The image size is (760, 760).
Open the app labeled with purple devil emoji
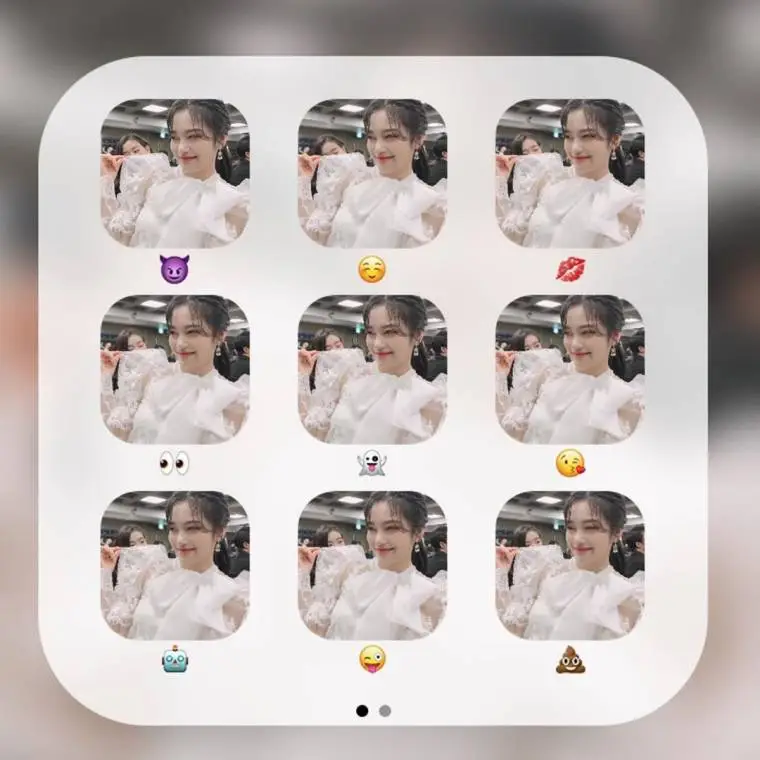(174, 173)
